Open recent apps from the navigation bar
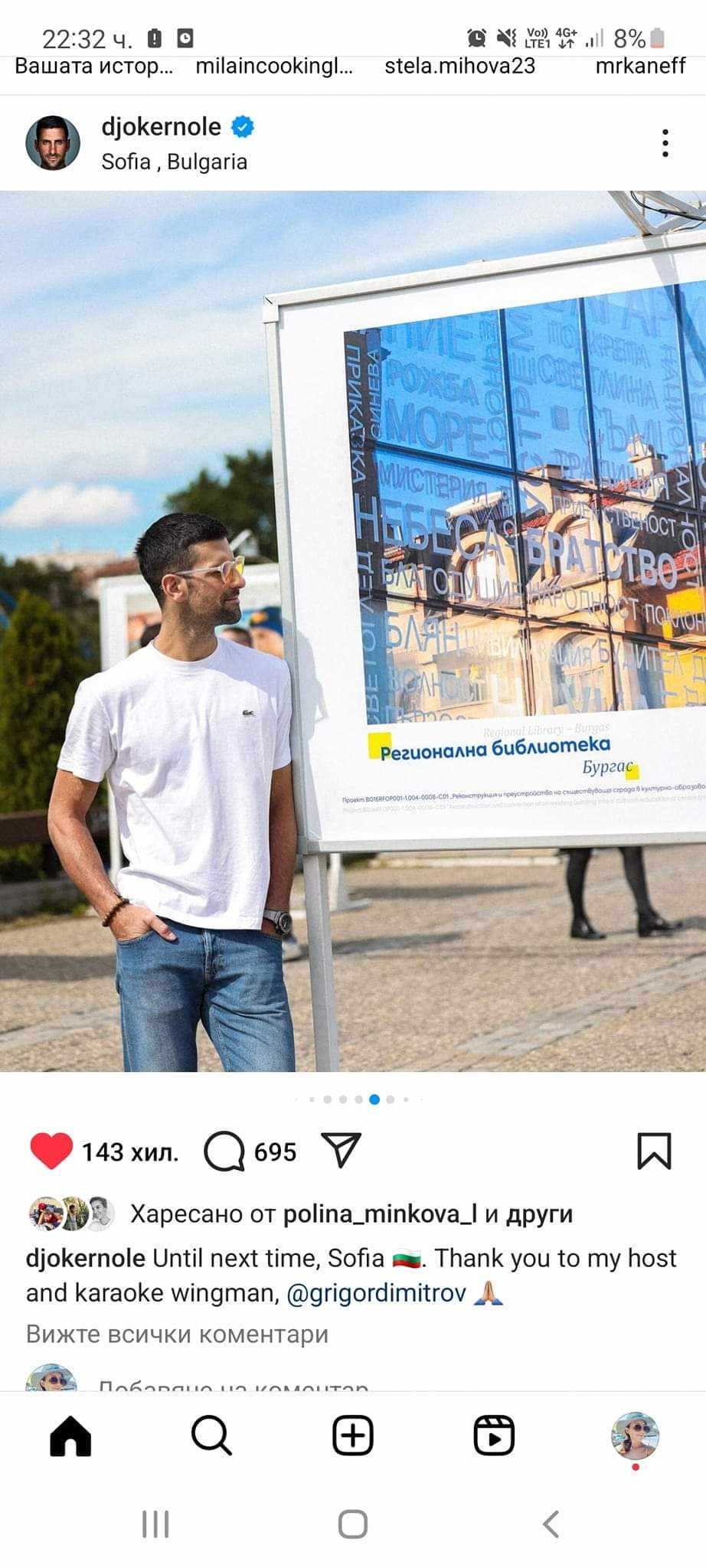 155,1524
